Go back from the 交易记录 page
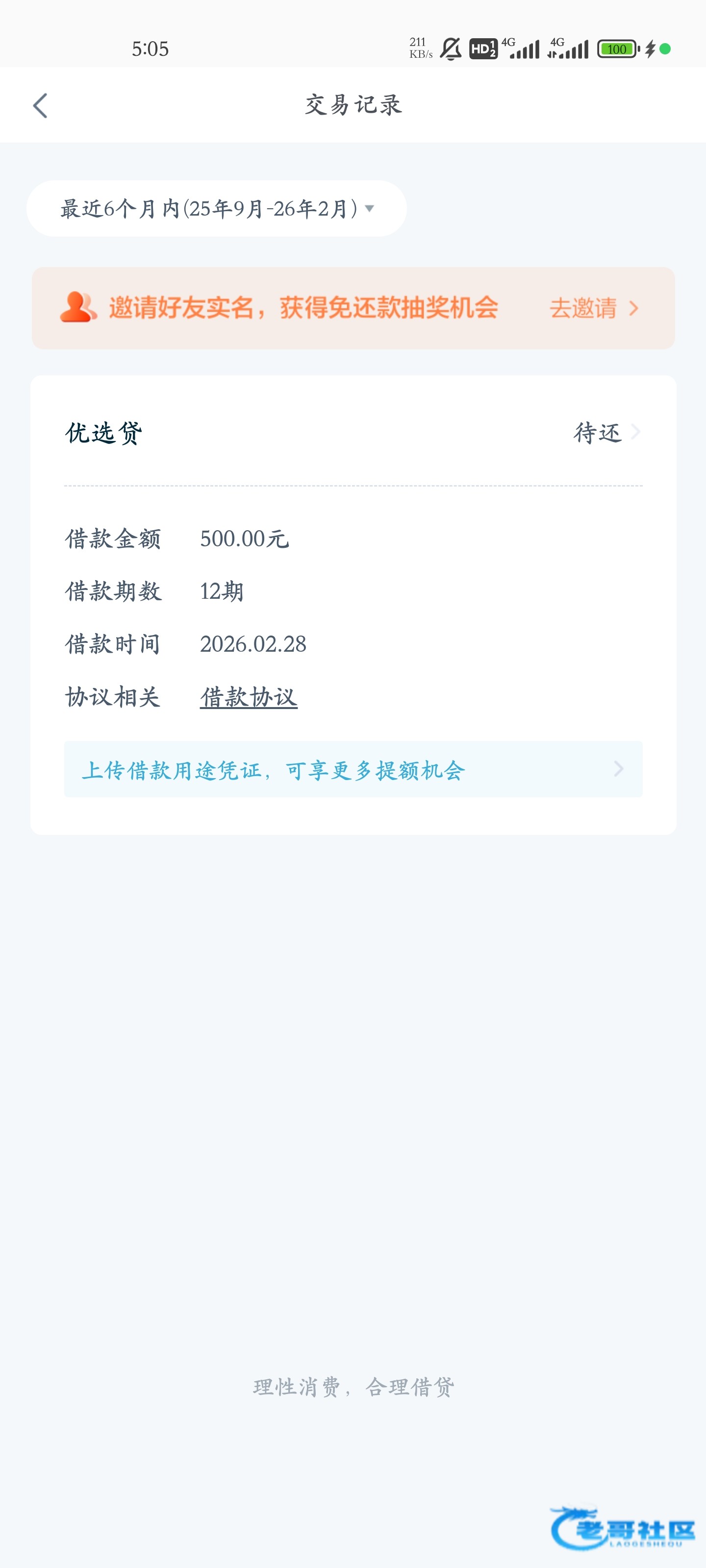This screenshot has height=1568, width=706. pos(40,105)
